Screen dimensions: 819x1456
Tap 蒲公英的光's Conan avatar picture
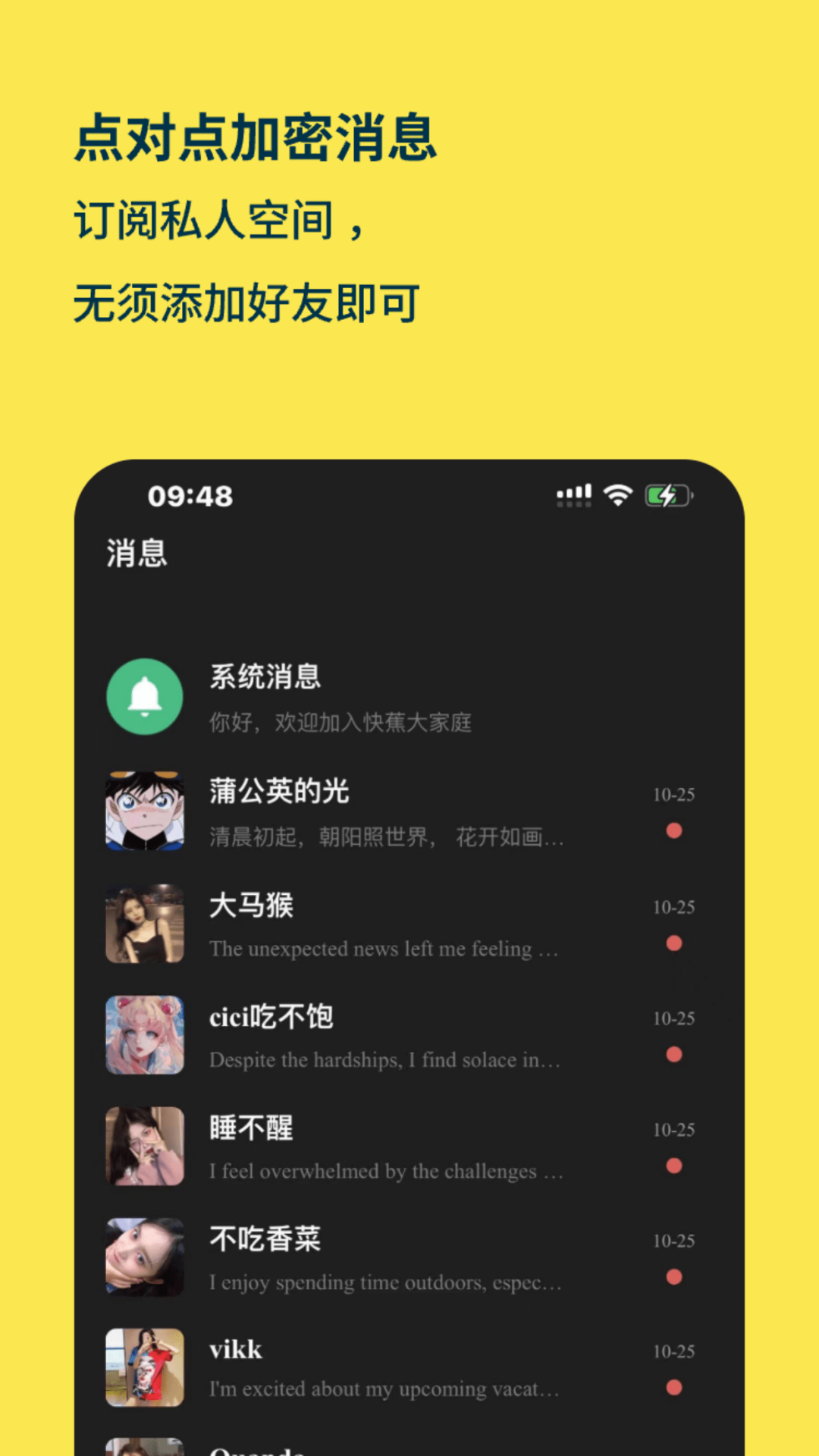(x=144, y=812)
